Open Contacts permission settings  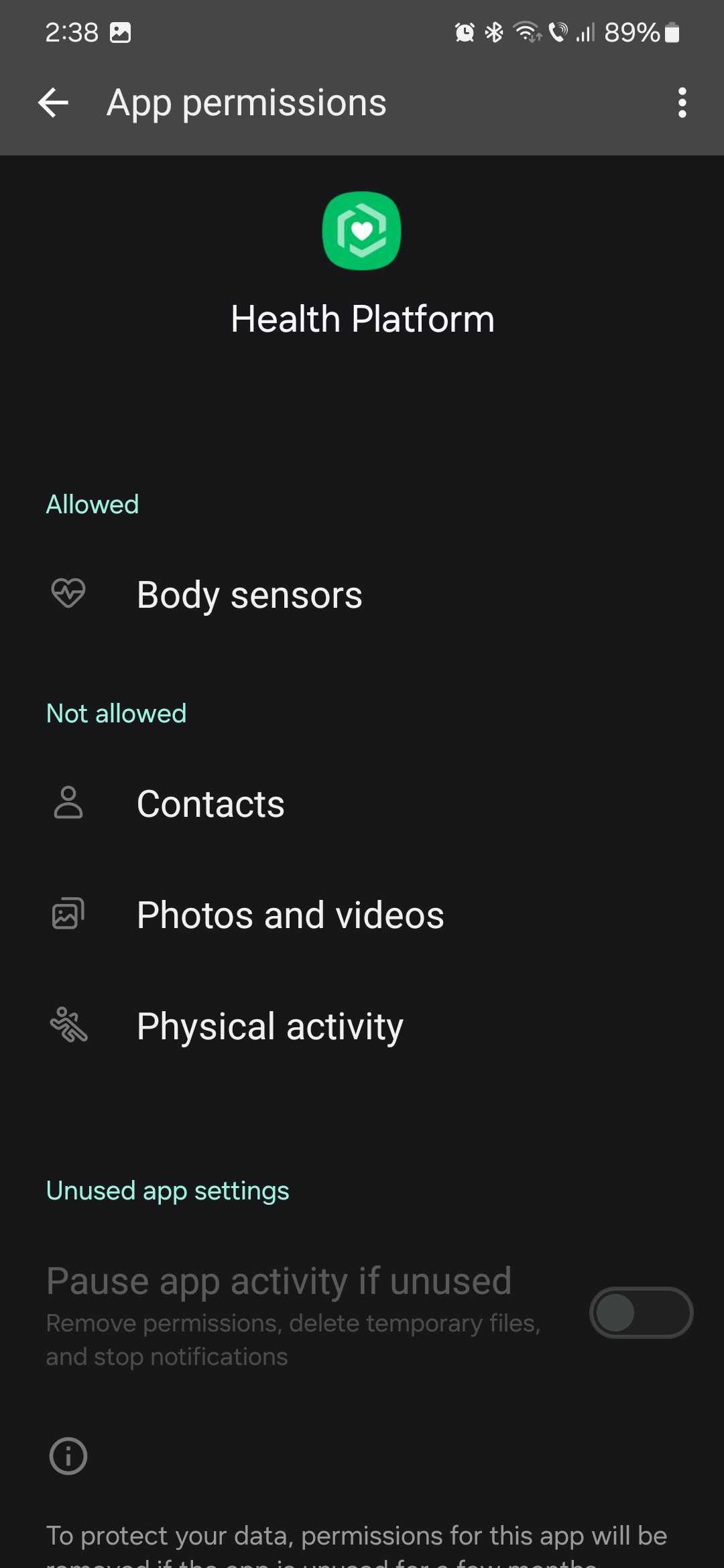210,803
